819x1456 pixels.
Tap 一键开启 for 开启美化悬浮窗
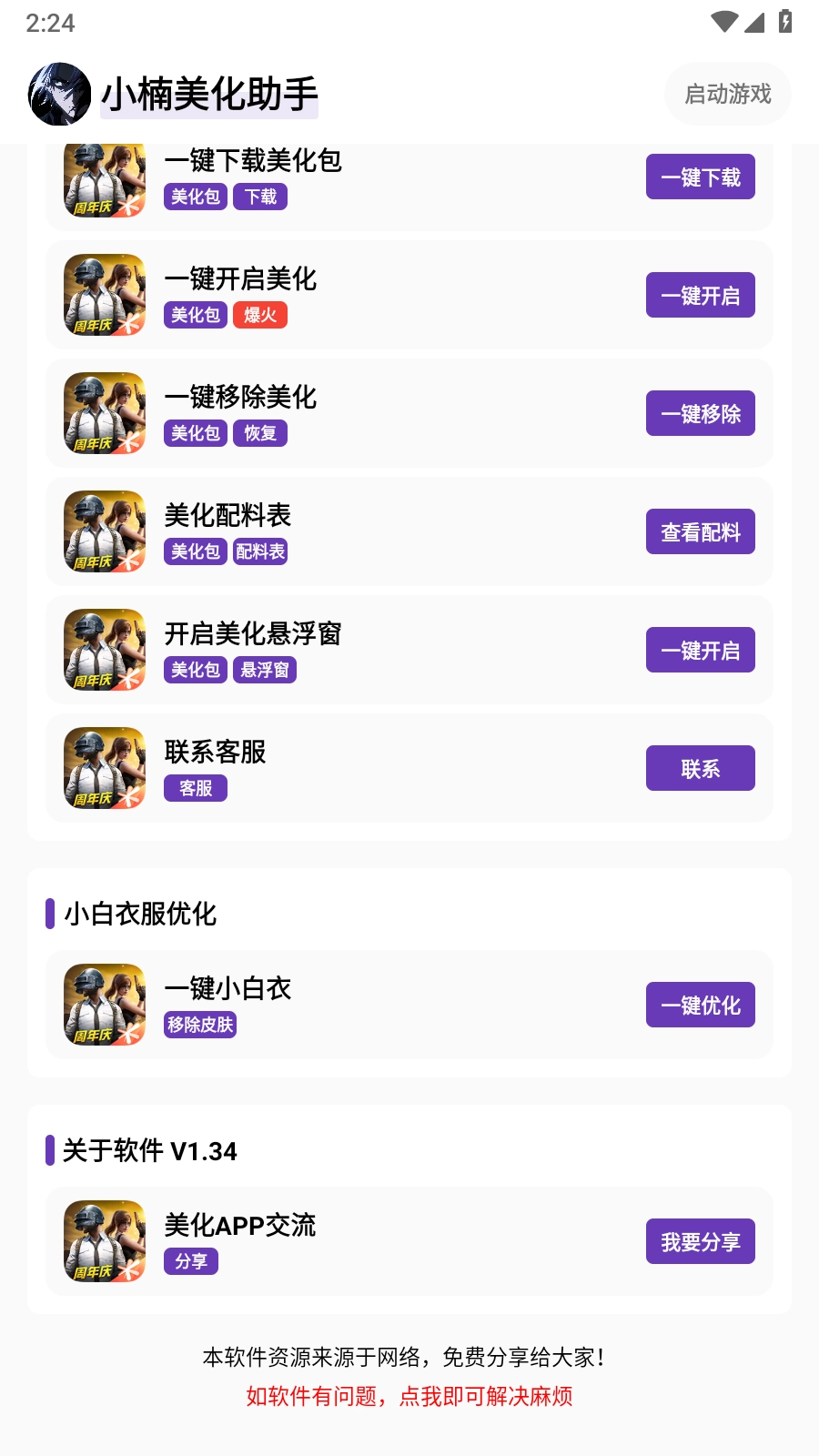point(700,650)
